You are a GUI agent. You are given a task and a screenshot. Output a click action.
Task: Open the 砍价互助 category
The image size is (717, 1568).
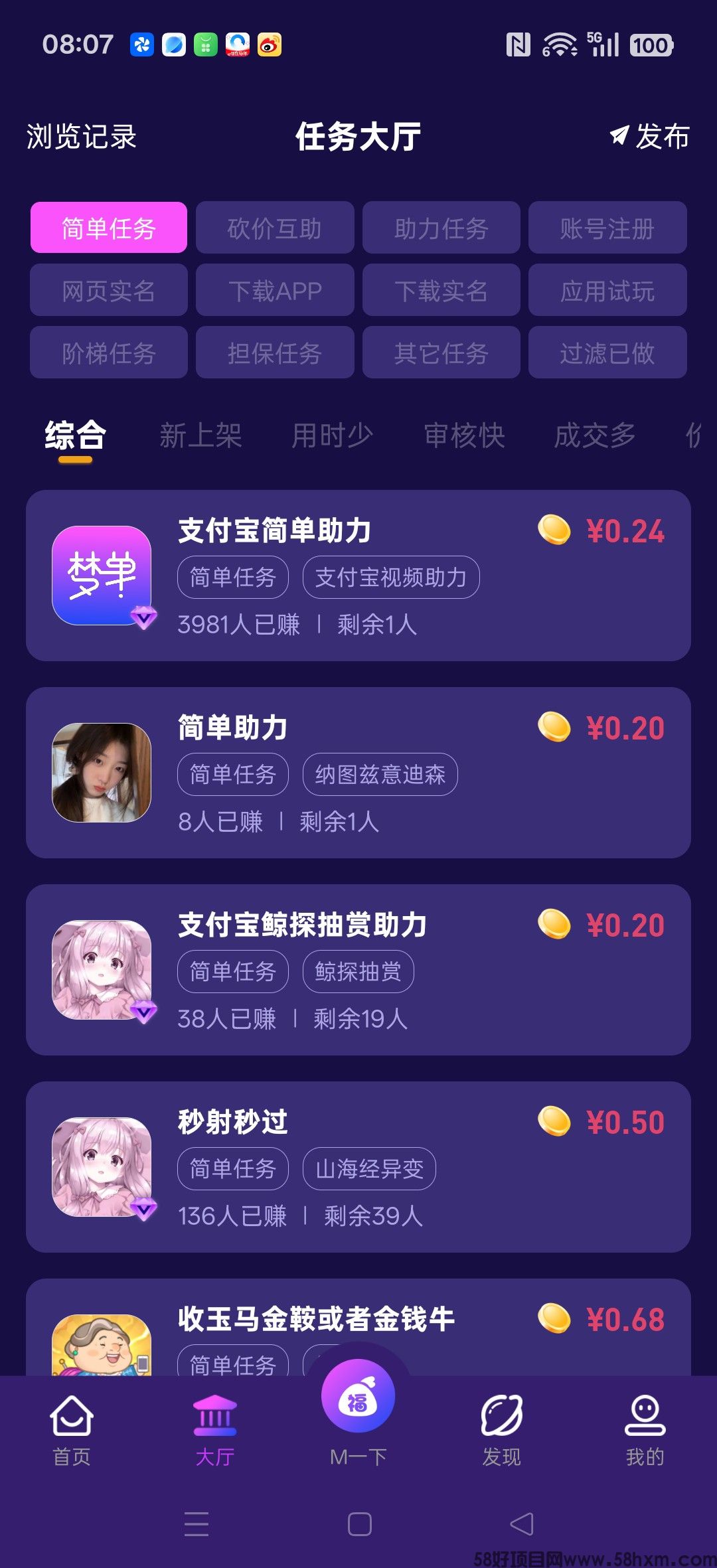click(x=274, y=228)
